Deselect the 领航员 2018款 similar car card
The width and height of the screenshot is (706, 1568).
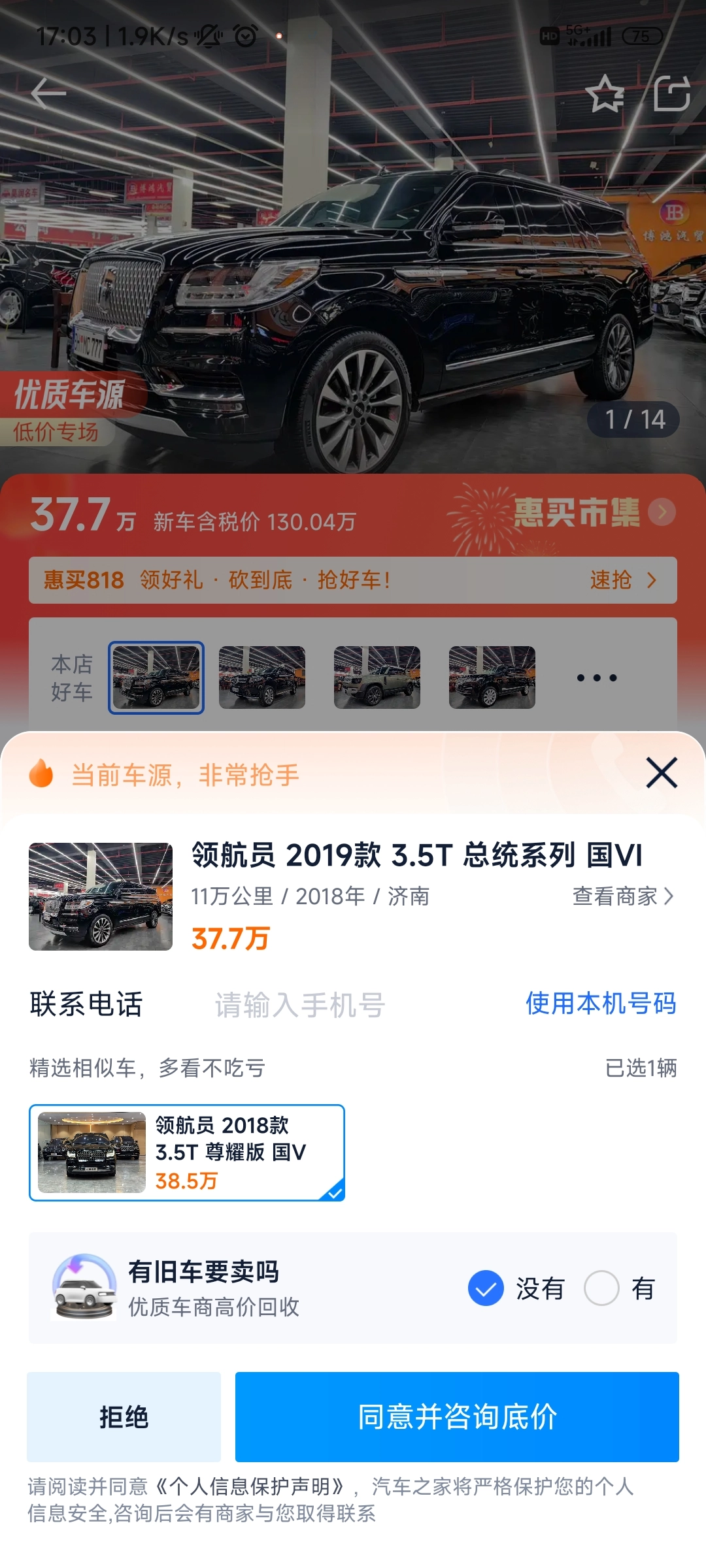[187, 1152]
